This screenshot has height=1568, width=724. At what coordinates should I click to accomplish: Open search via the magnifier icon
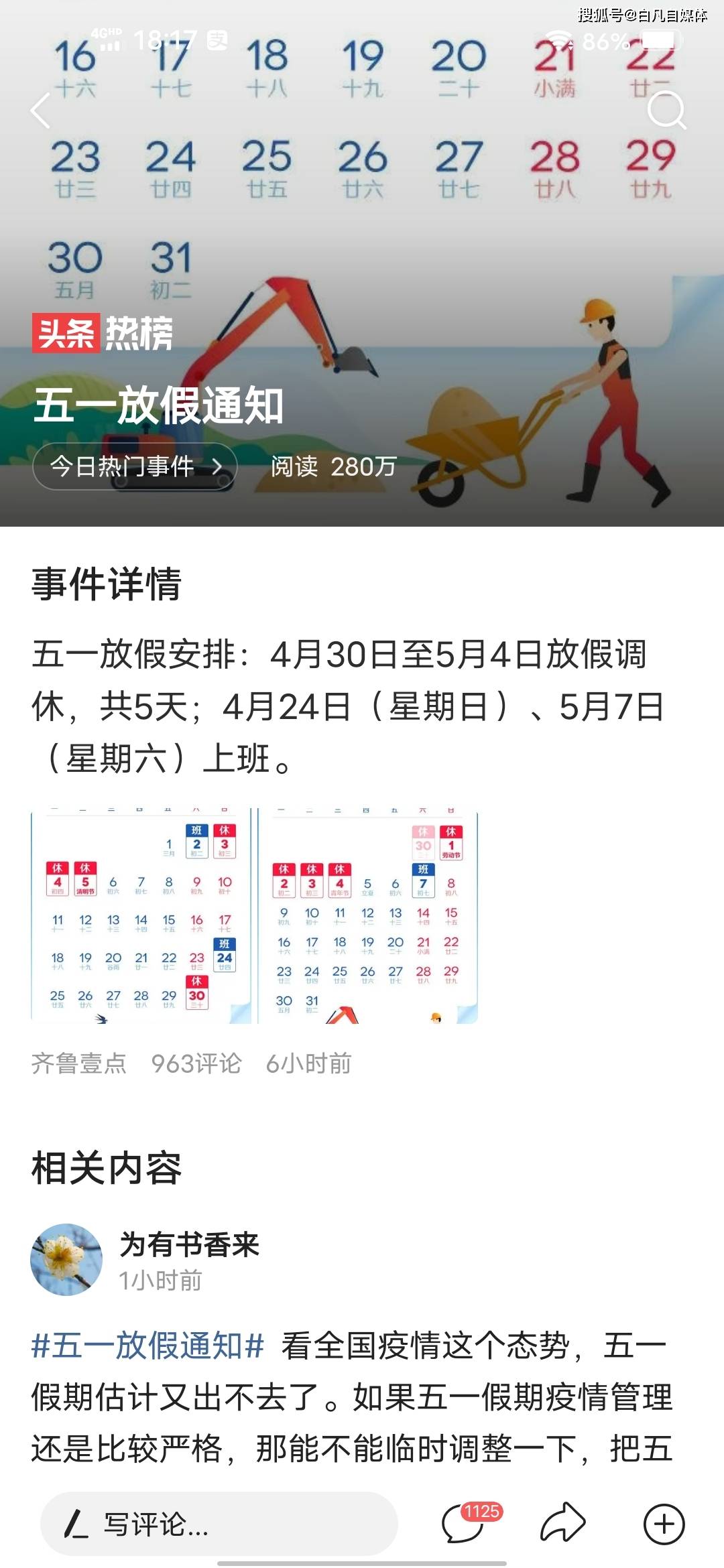pyautogui.click(x=666, y=111)
